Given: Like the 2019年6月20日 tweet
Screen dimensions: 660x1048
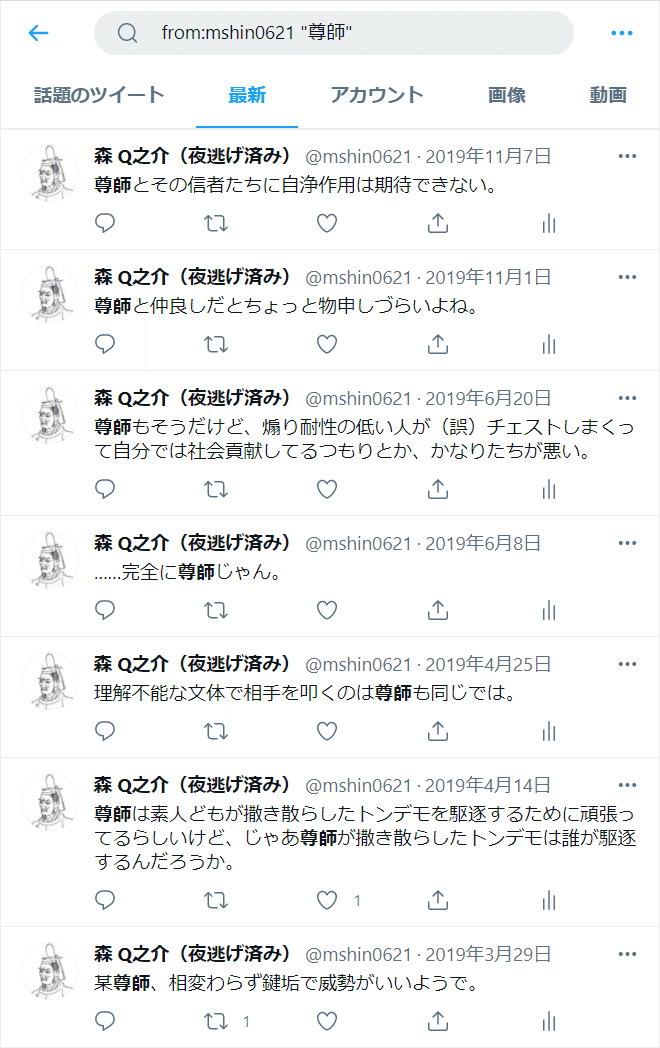Looking at the screenshot, I should tap(327, 489).
